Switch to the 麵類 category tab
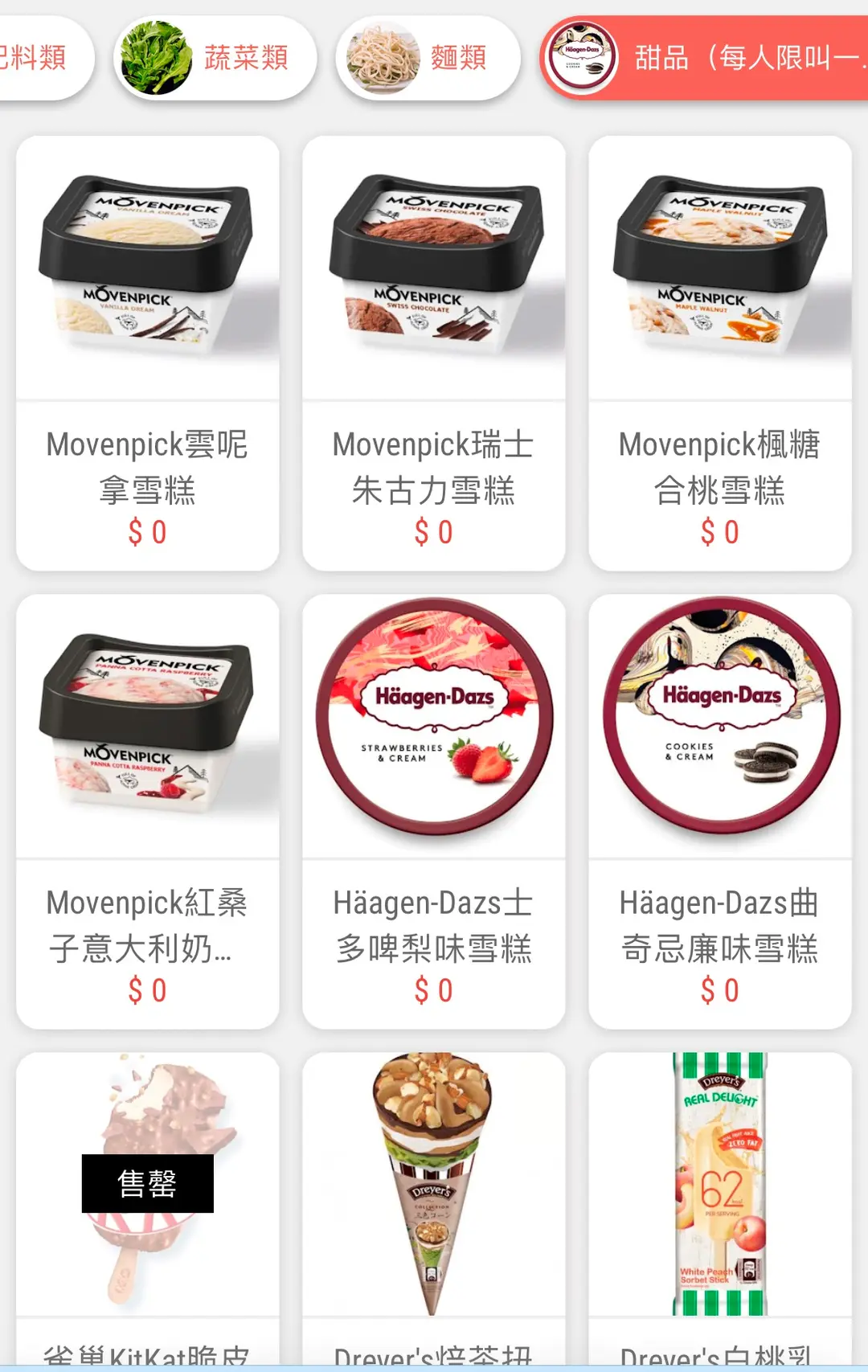 427,58
